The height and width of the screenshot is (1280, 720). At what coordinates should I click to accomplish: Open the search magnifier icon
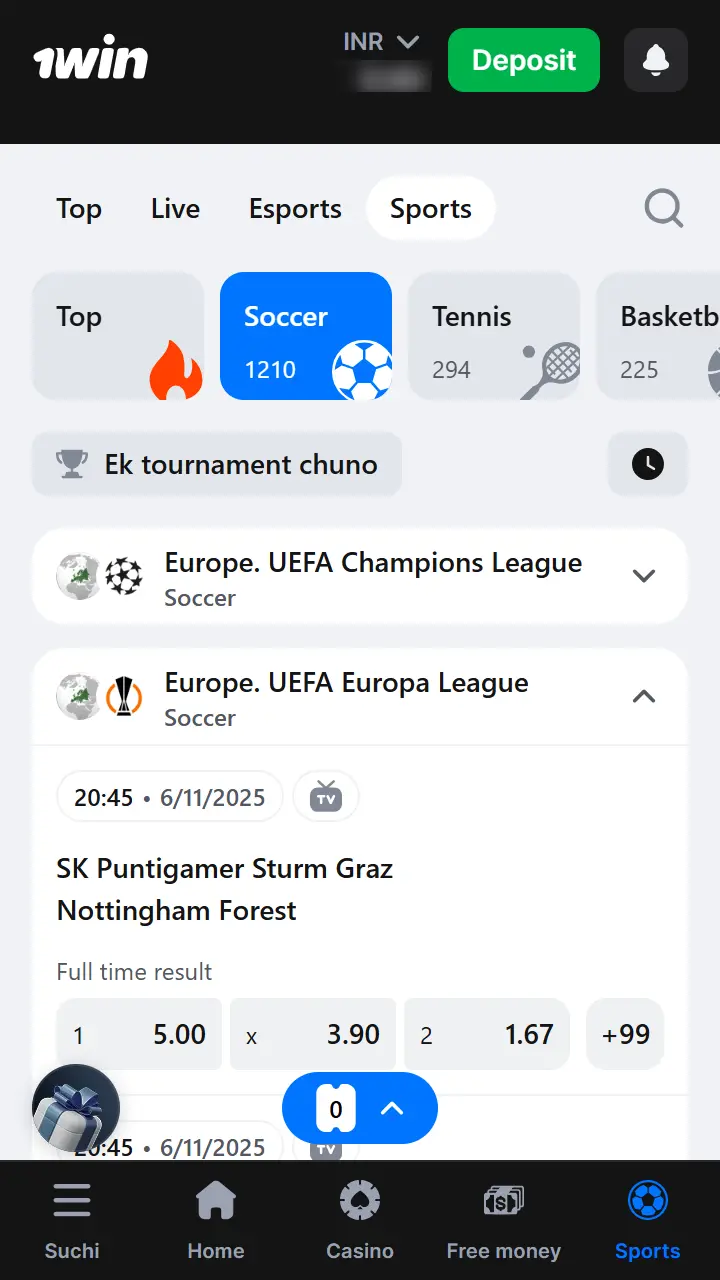point(663,208)
